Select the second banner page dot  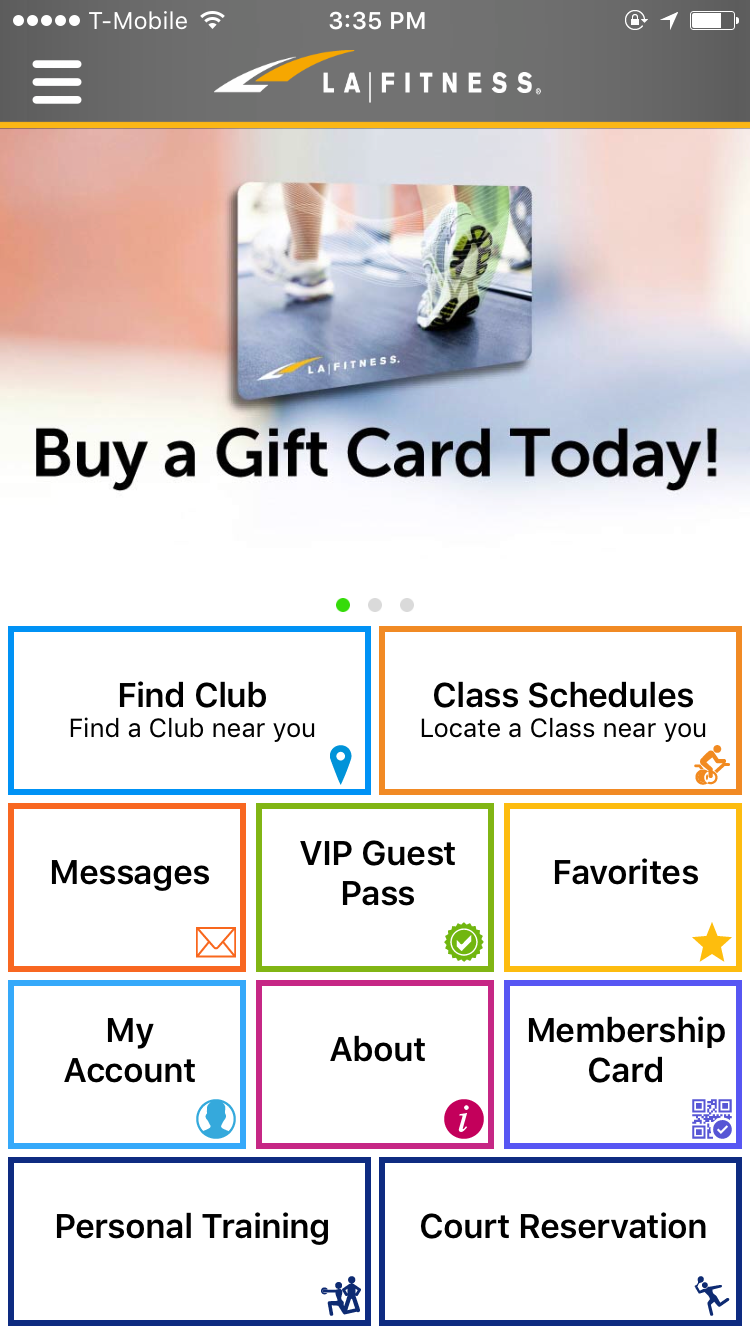point(375,605)
